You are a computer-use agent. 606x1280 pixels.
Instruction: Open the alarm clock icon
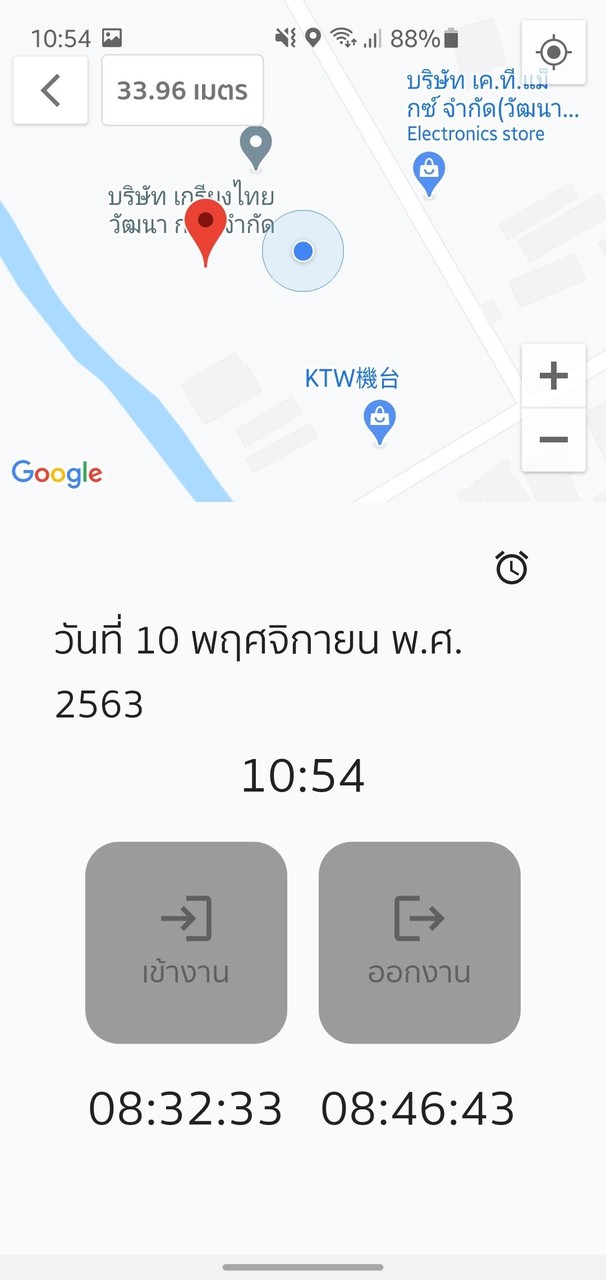tap(512, 568)
